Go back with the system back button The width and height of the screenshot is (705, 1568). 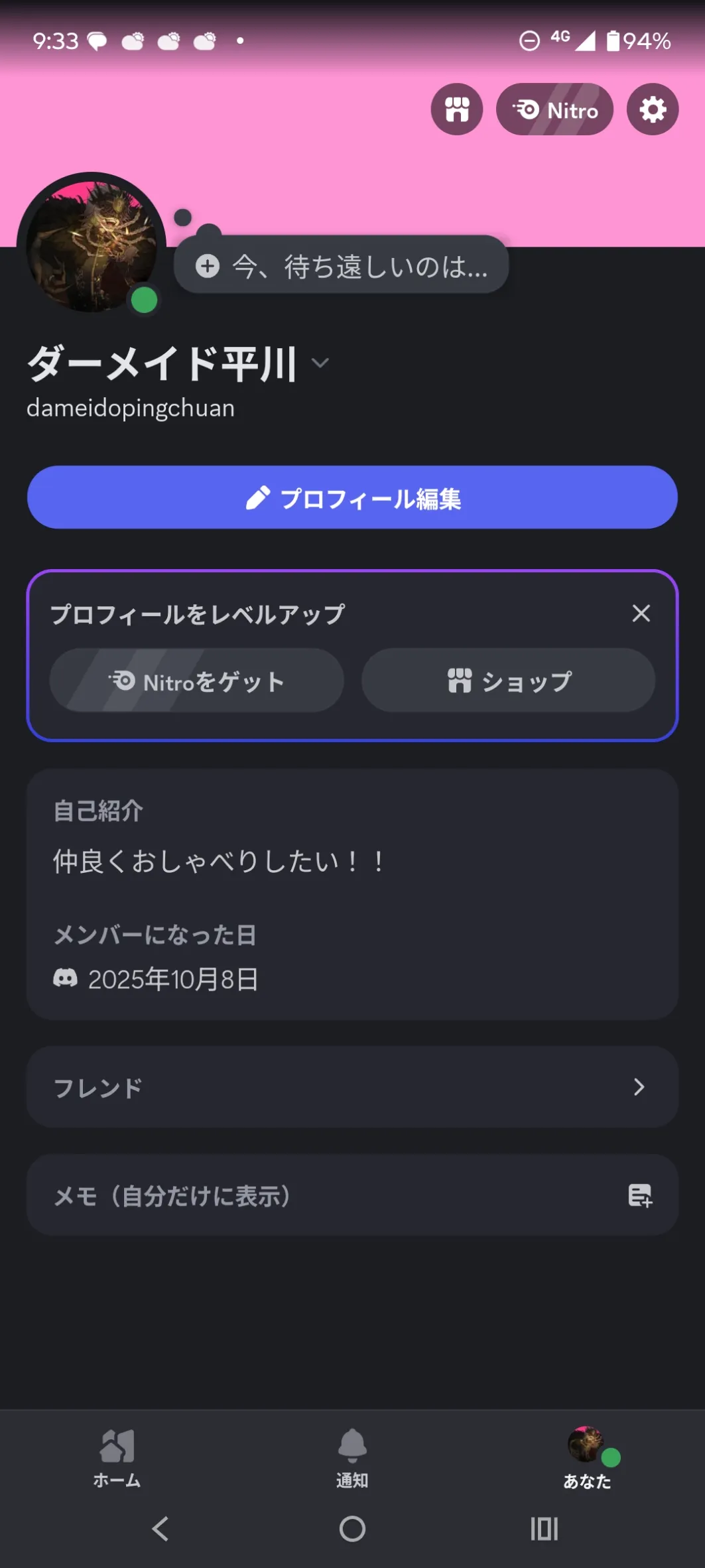[160, 1529]
